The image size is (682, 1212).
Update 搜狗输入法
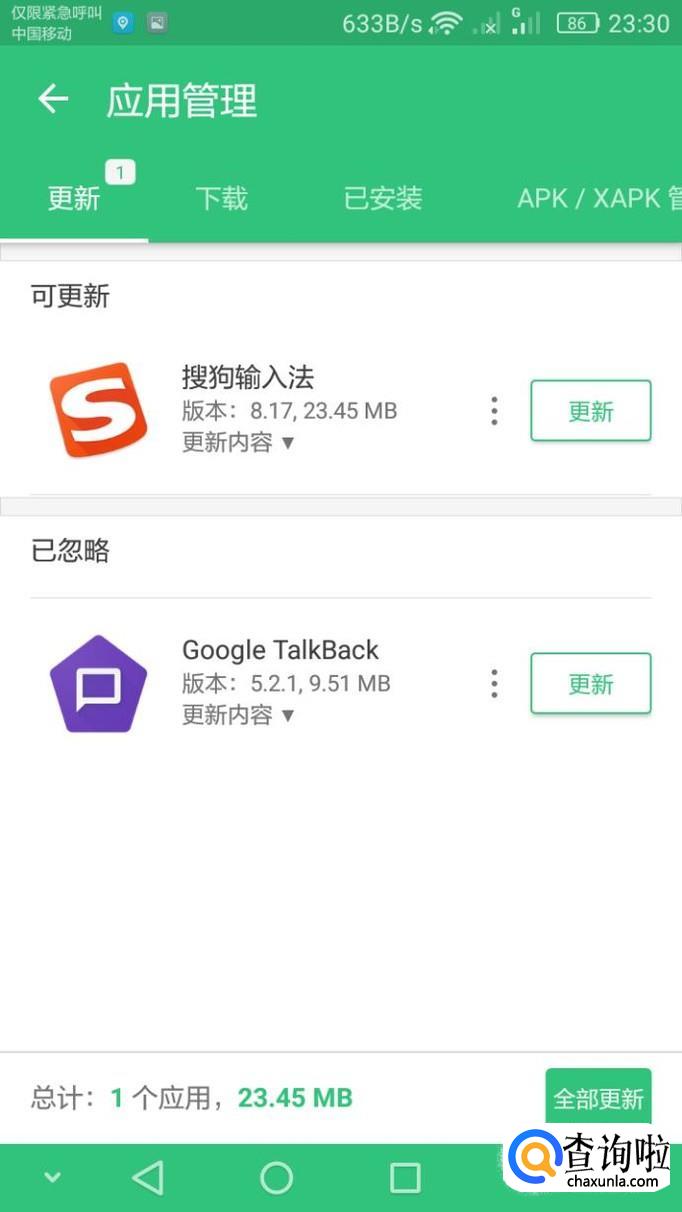(590, 411)
